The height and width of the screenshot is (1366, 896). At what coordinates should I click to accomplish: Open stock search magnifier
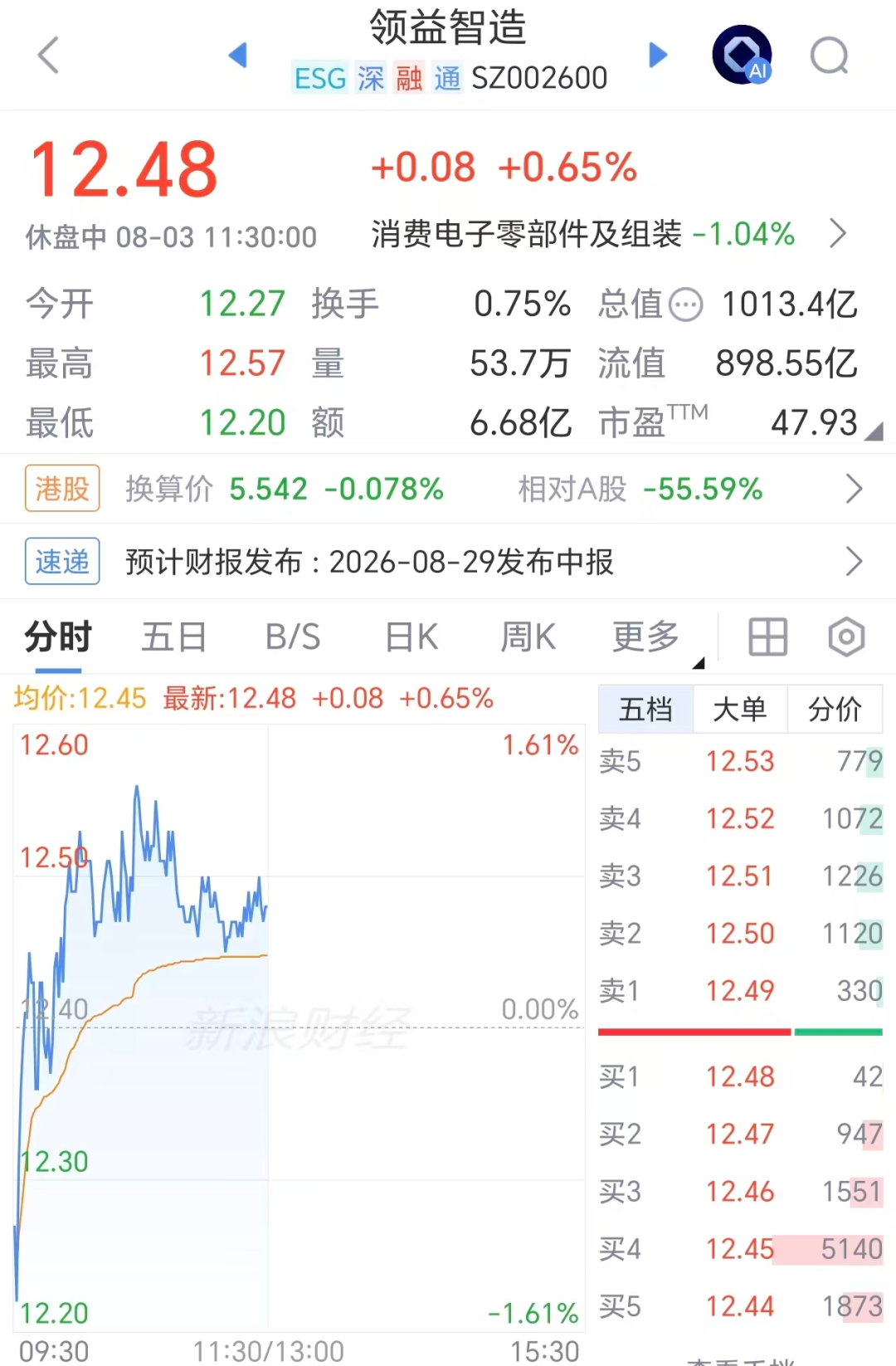pyautogui.click(x=830, y=56)
